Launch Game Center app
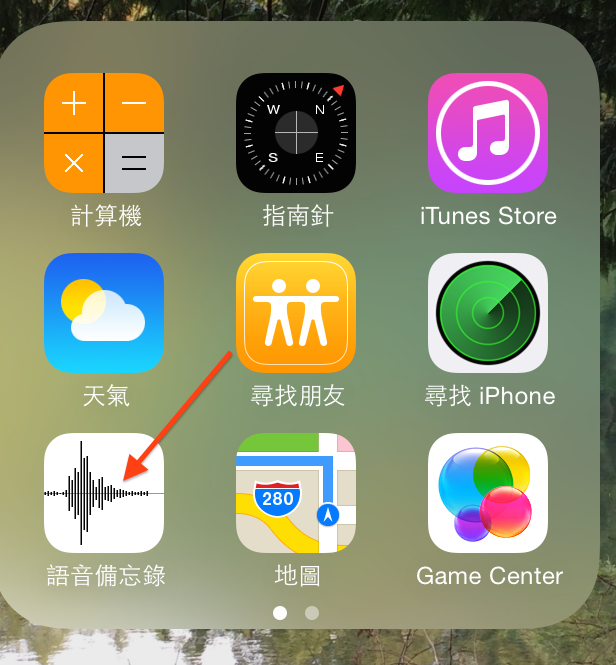 tap(488, 493)
